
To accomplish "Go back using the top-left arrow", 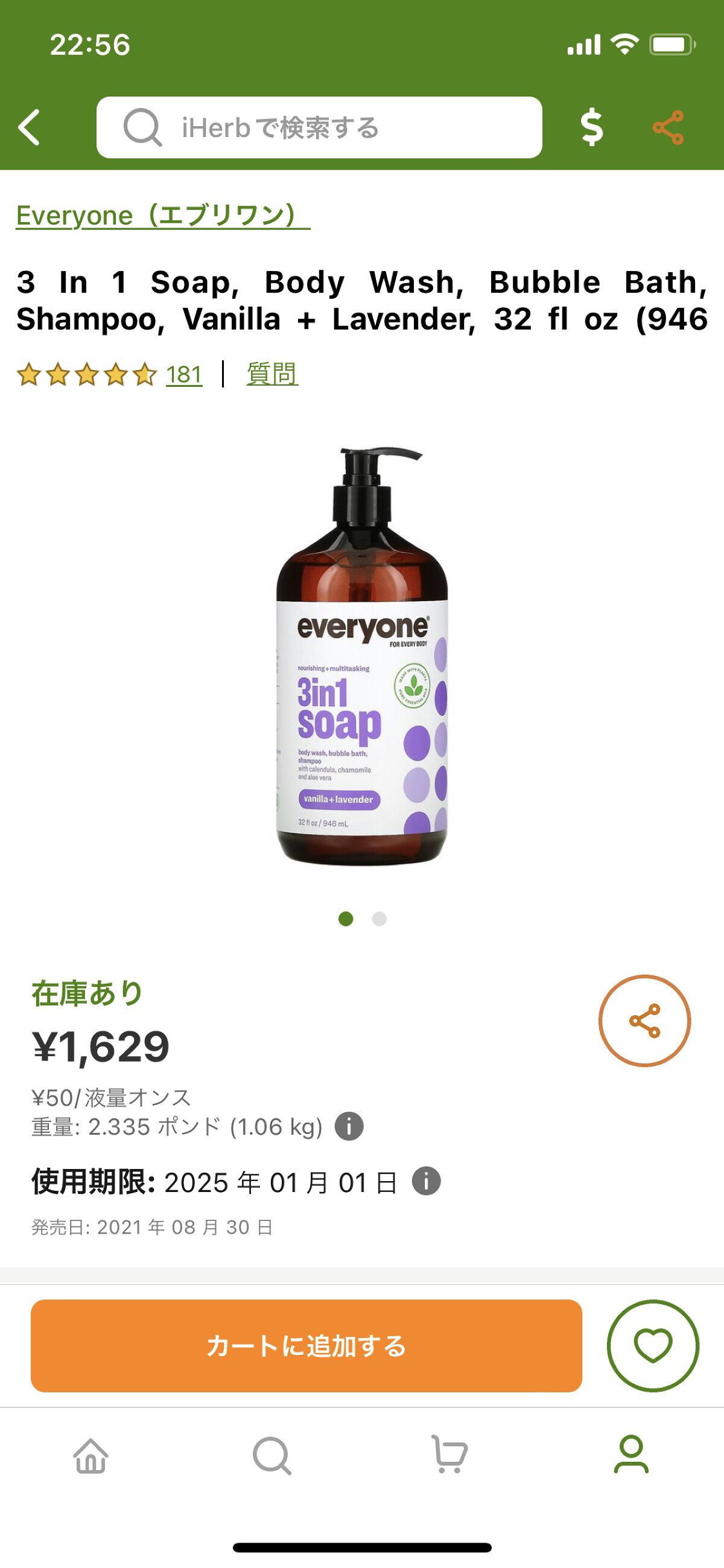I will tap(29, 127).
